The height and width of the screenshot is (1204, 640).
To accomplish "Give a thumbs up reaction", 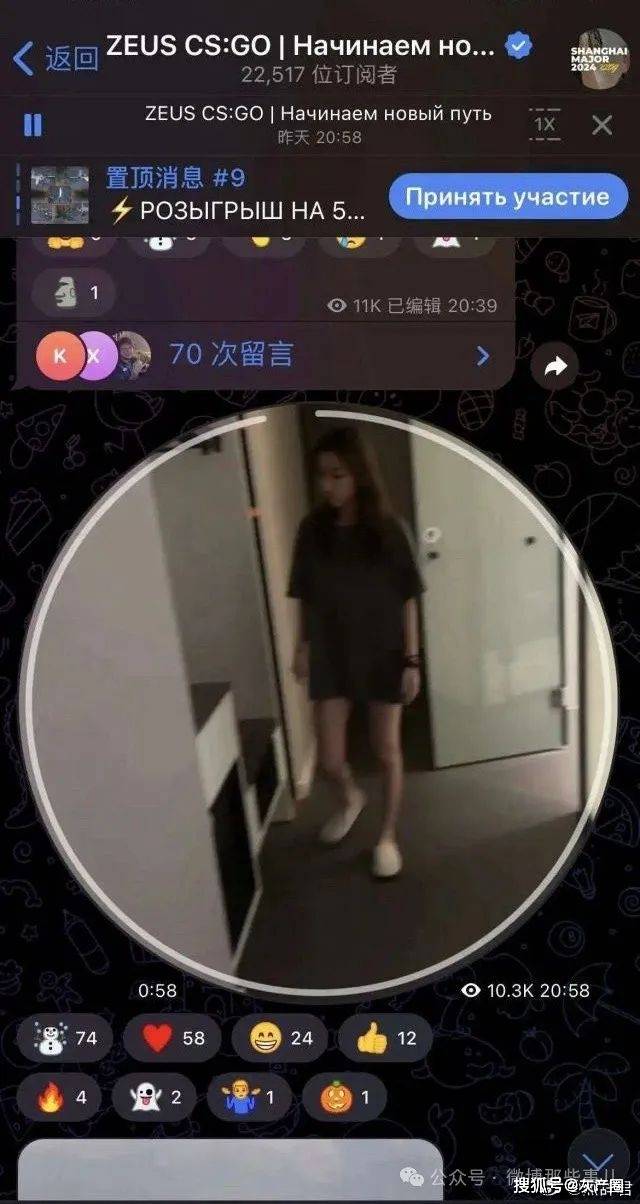I will (x=387, y=1038).
